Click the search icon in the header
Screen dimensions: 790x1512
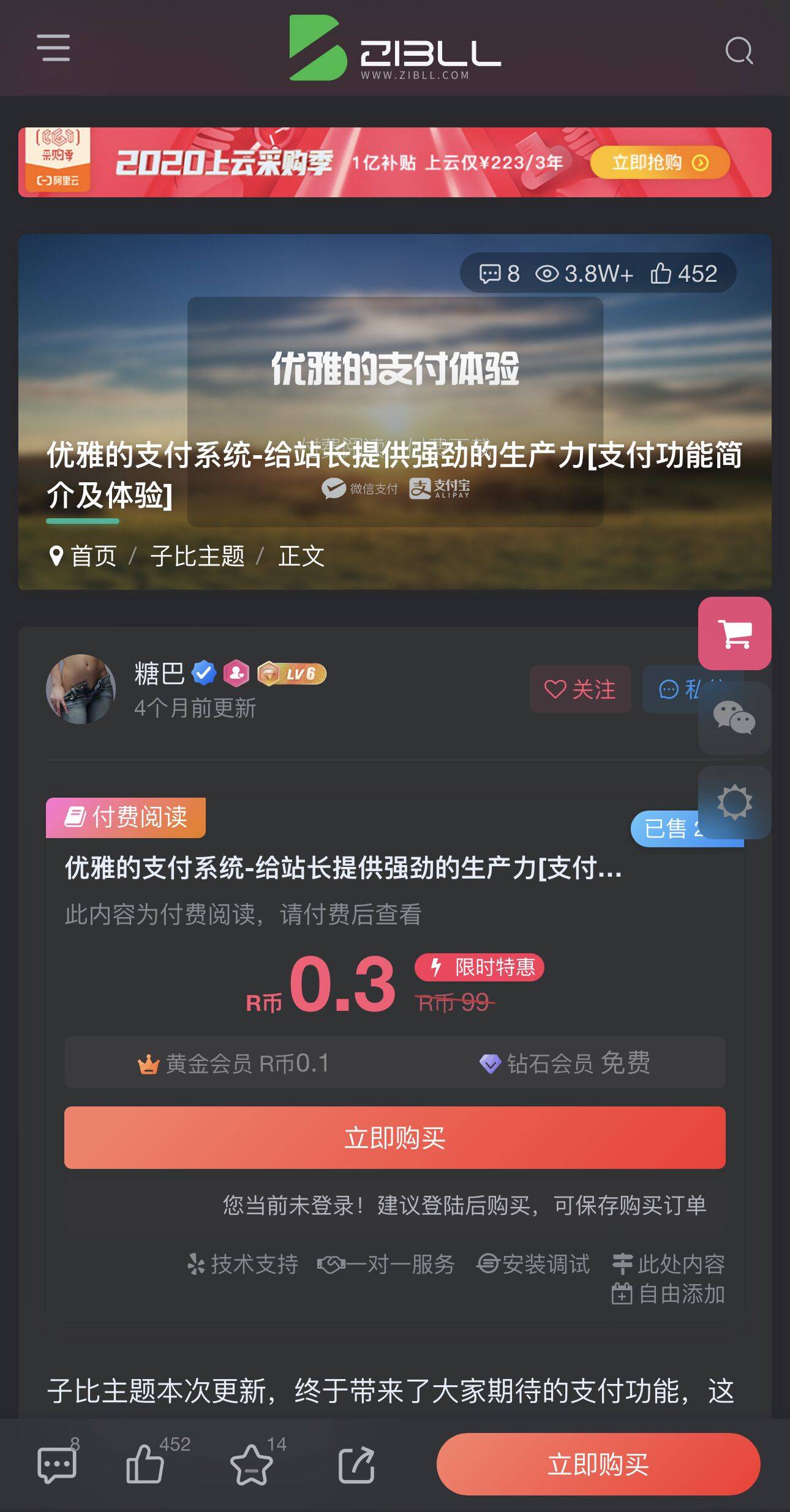(740, 51)
